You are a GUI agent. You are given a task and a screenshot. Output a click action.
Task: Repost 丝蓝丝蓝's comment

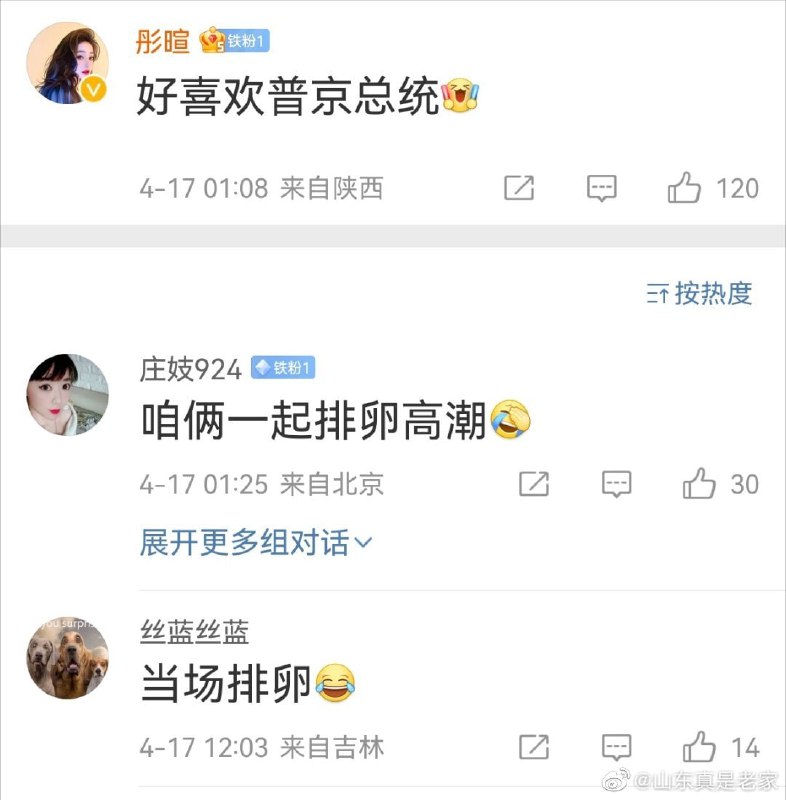click(534, 746)
